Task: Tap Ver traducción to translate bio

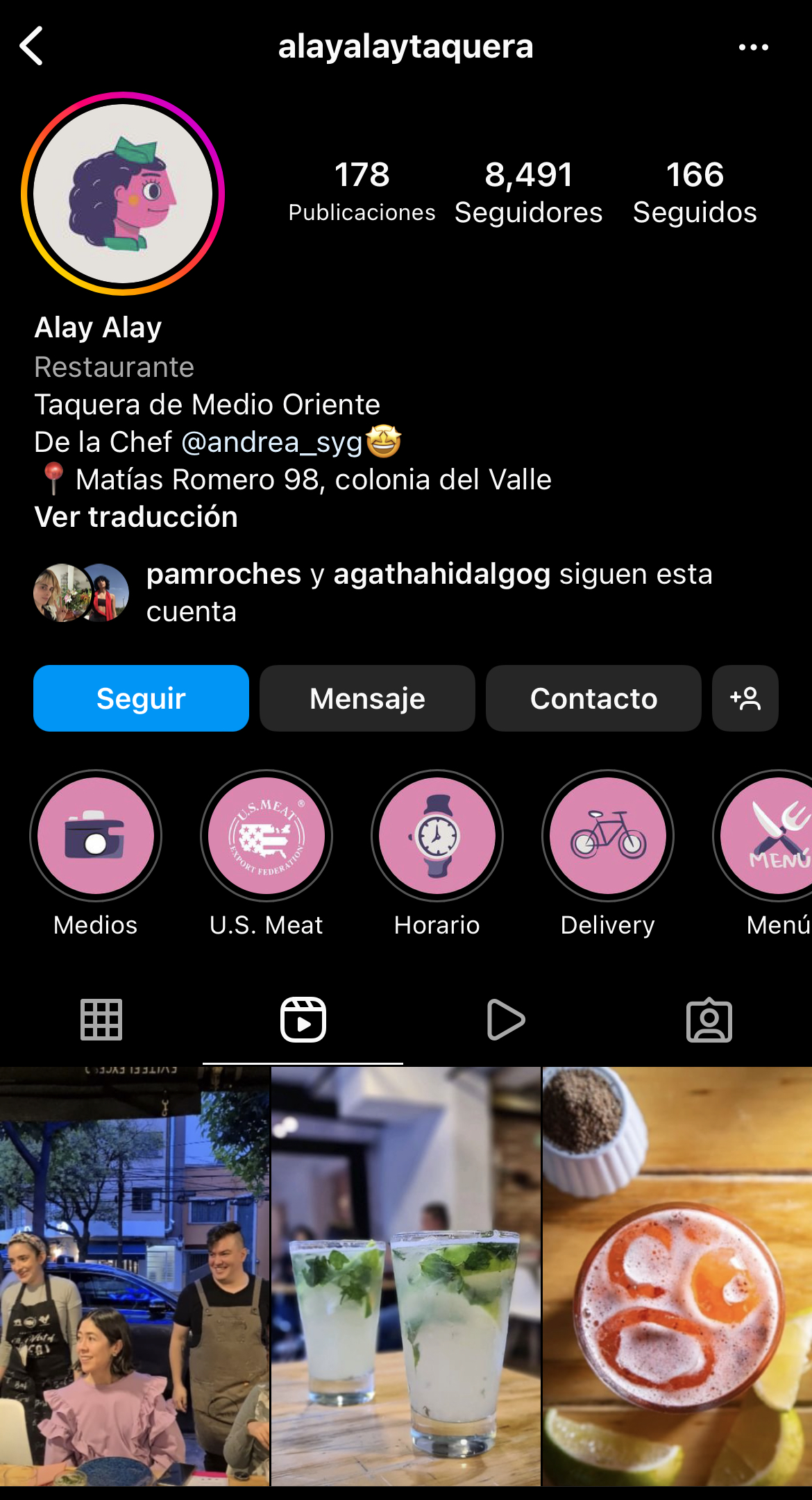Action: pyautogui.click(x=136, y=517)
